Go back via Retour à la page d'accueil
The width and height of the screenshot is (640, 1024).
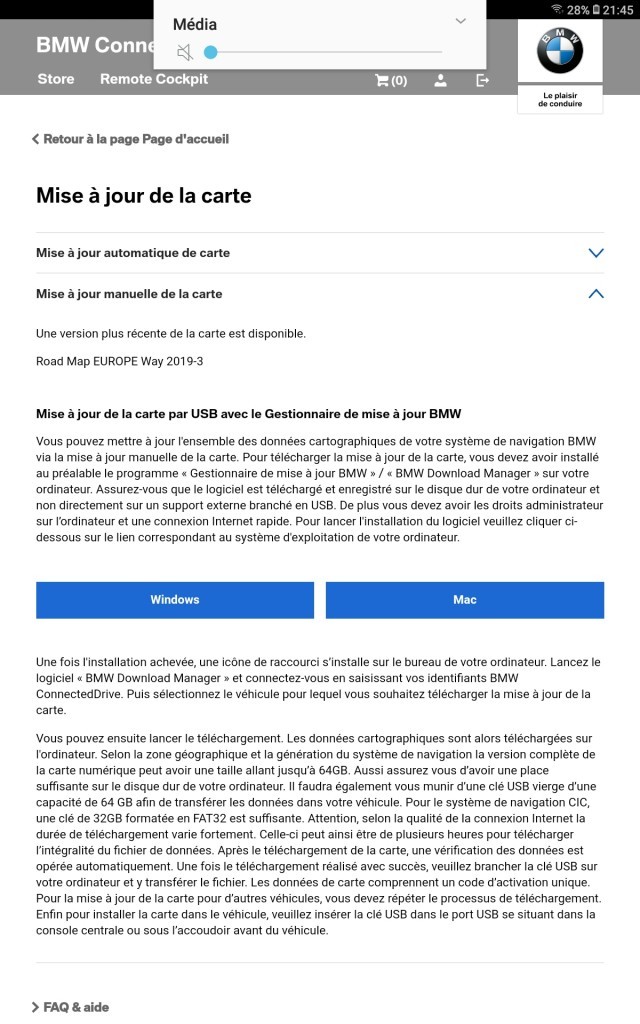pos(131,139)
